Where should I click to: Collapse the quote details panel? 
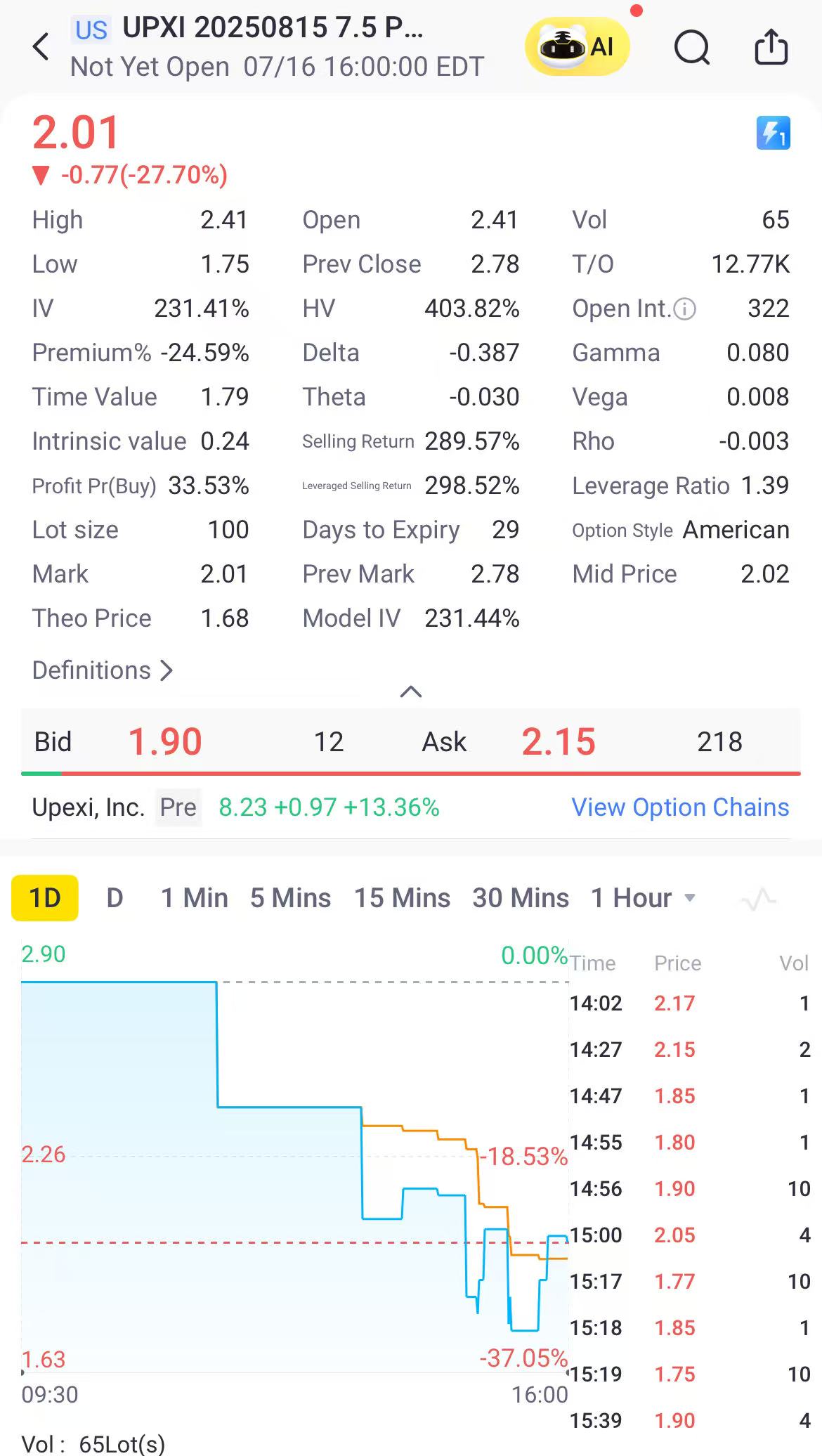[411, 692]
